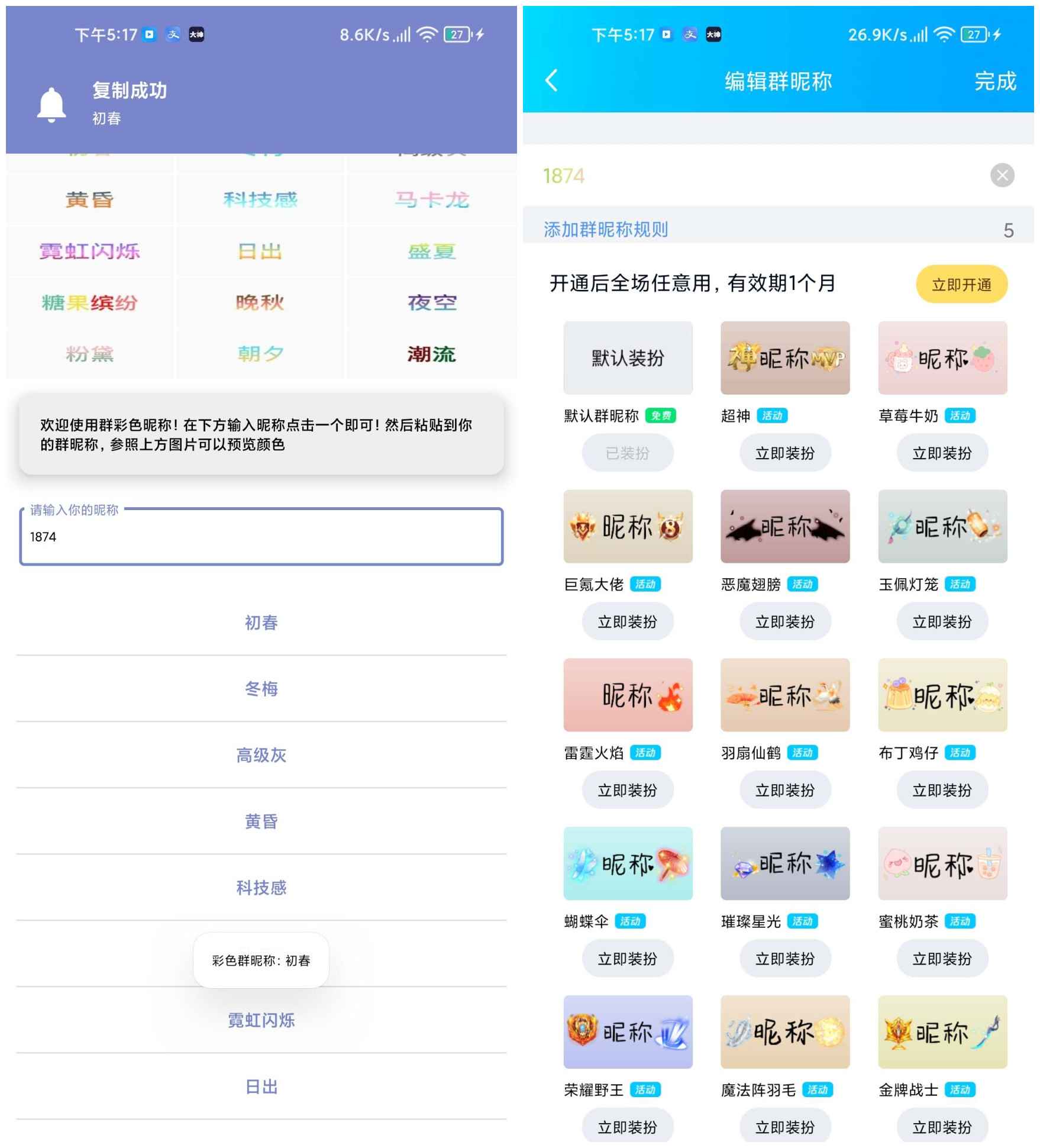1040x1148 pixels.
Task: Apply the 璀璨星光 nickname decoration
Action: click(x=784, y=959)
